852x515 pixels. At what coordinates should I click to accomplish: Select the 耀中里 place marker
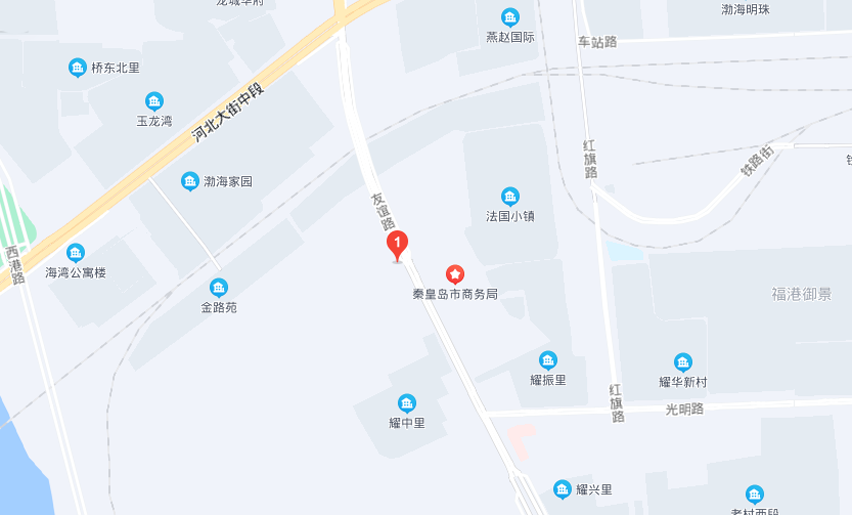(407, 403)
